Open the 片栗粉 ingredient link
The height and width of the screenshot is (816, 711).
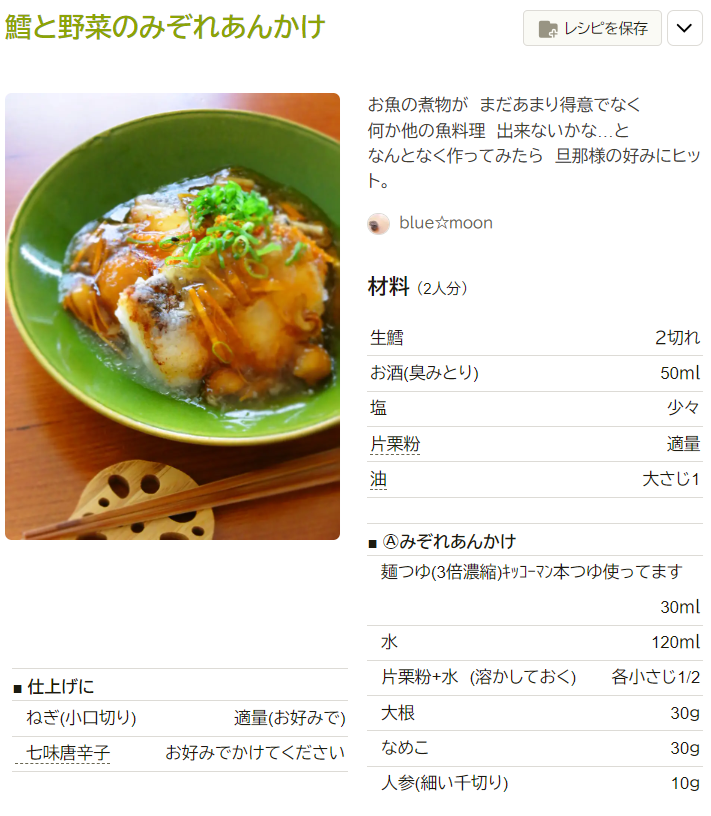tap(394, 444)
